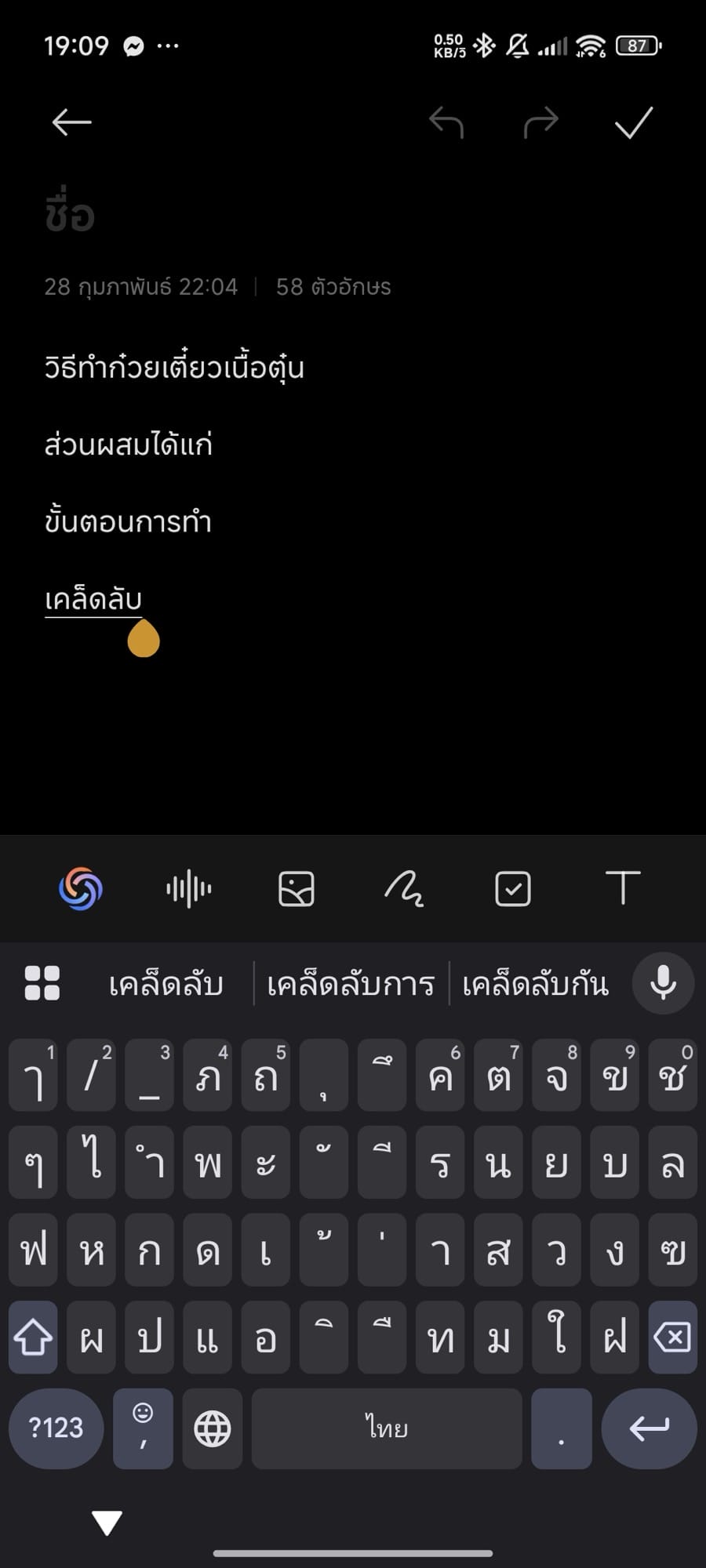
Task: Save the note with the checkmark
Action: (634, 122)
